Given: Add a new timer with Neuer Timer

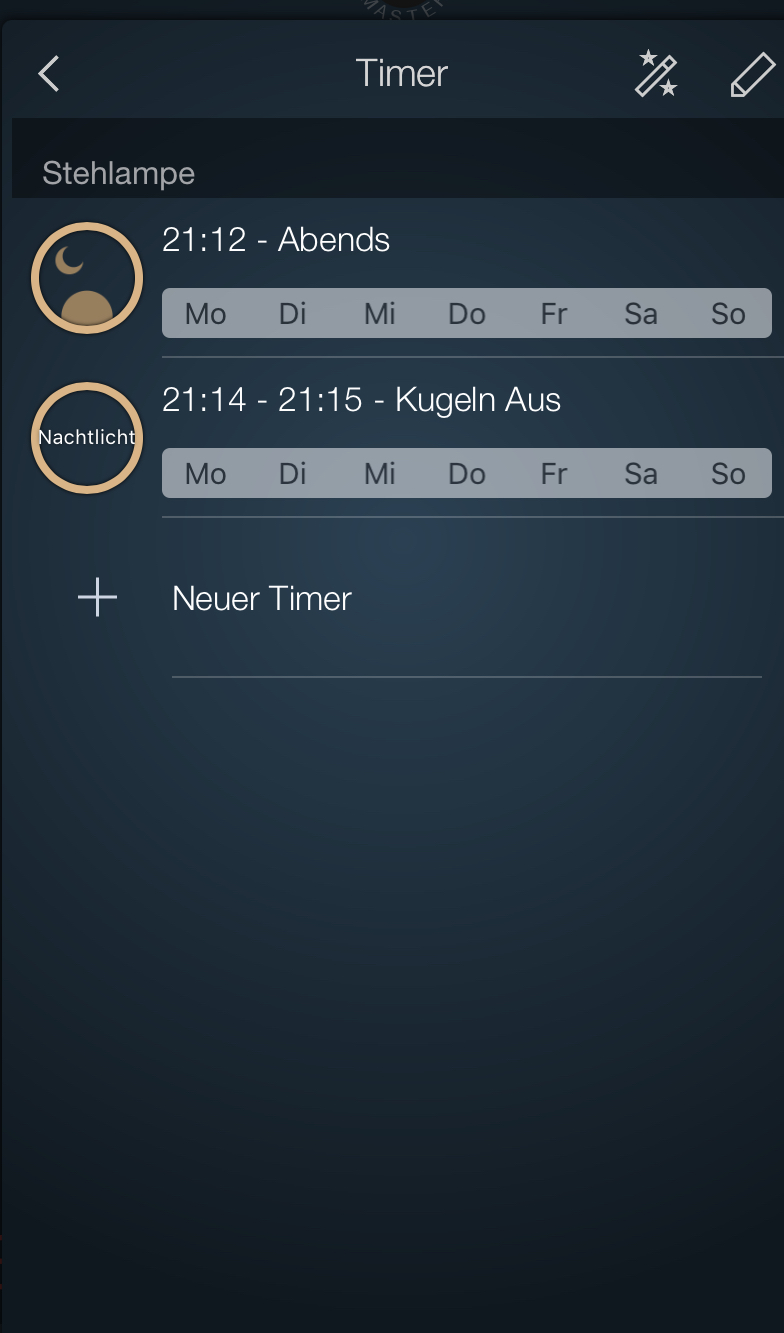Looking at the screenshot, I should (x=262, y=598).
